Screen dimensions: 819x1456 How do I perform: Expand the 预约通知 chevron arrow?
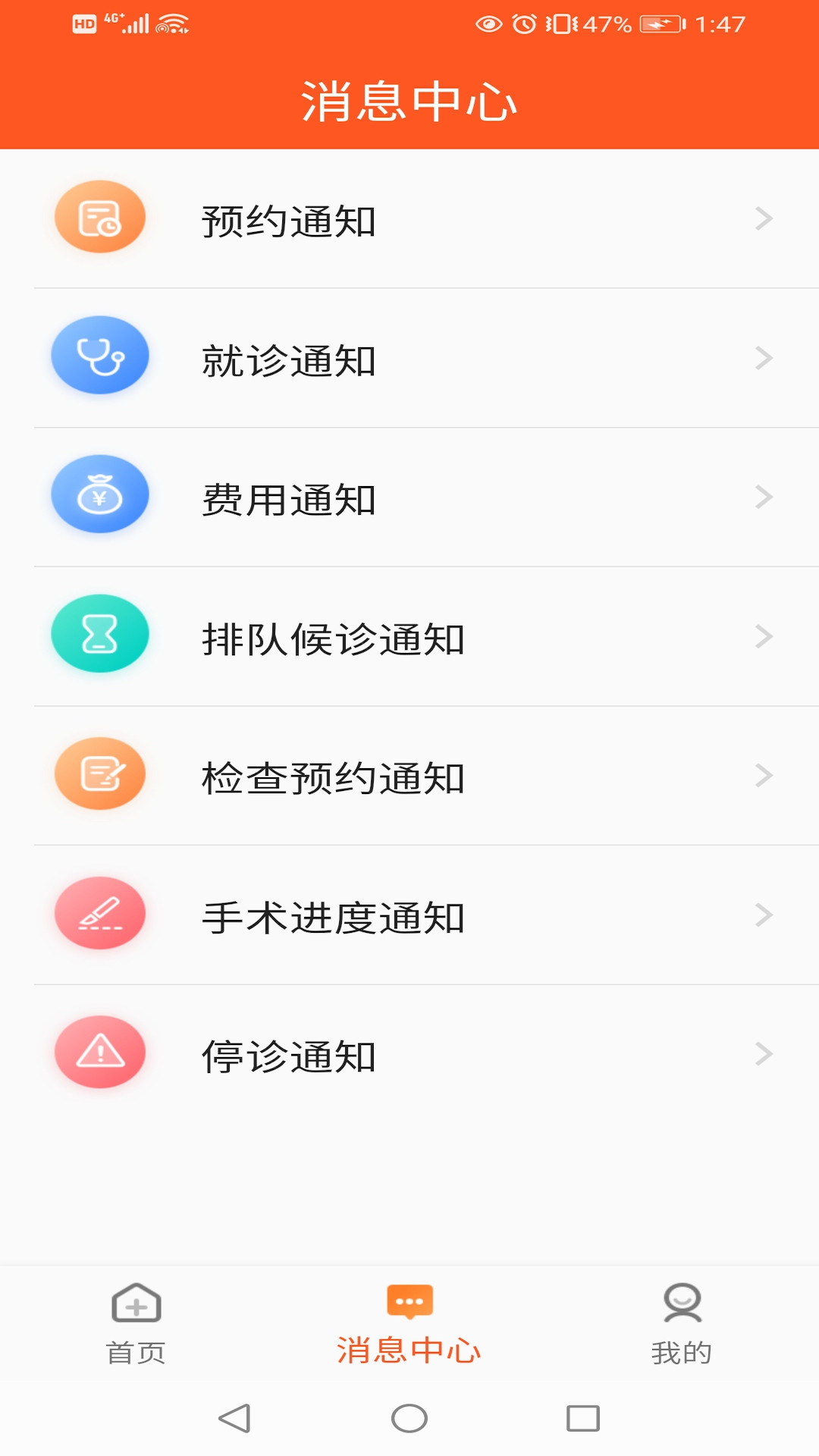click(x=763, y=218)
